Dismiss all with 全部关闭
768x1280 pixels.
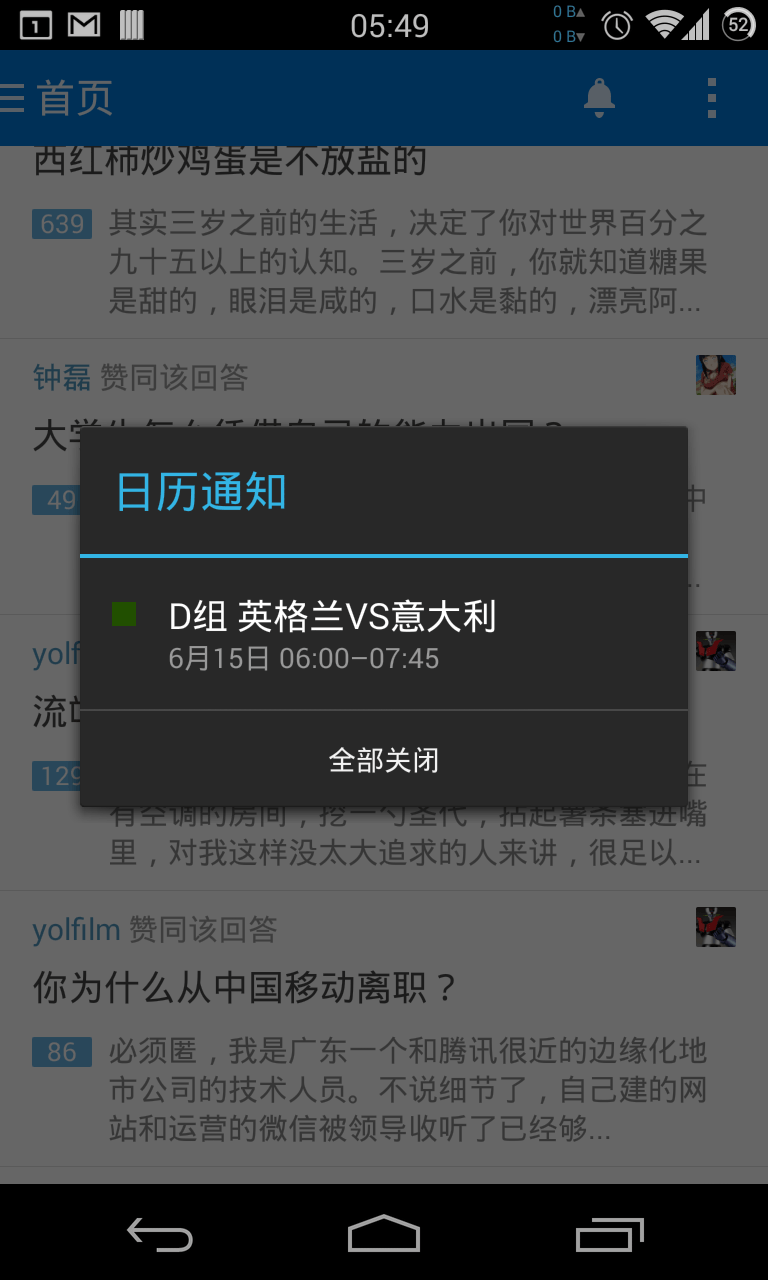(384, 760)
